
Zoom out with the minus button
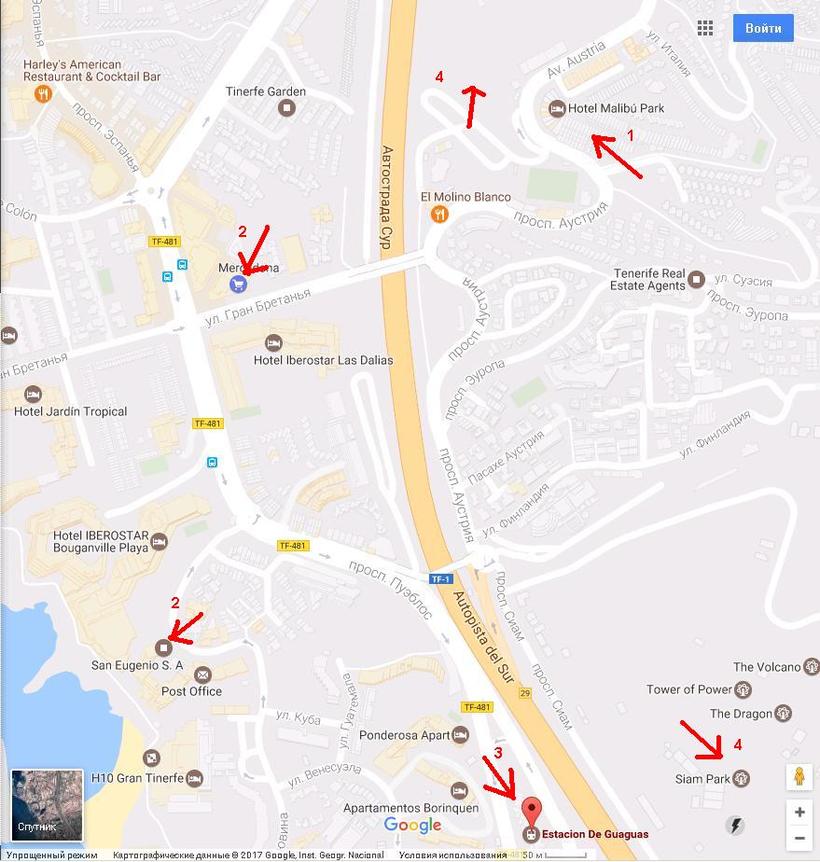[x=799, y=838]
